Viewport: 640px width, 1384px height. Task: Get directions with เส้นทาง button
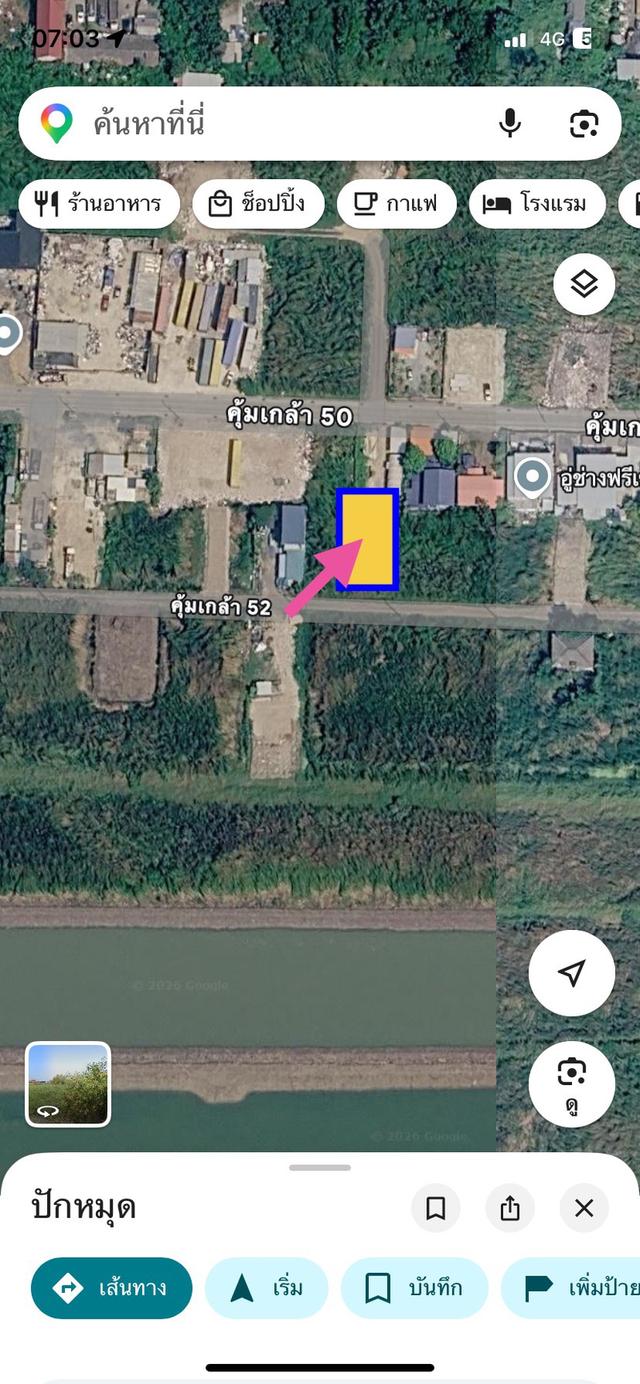point(111,1287)
